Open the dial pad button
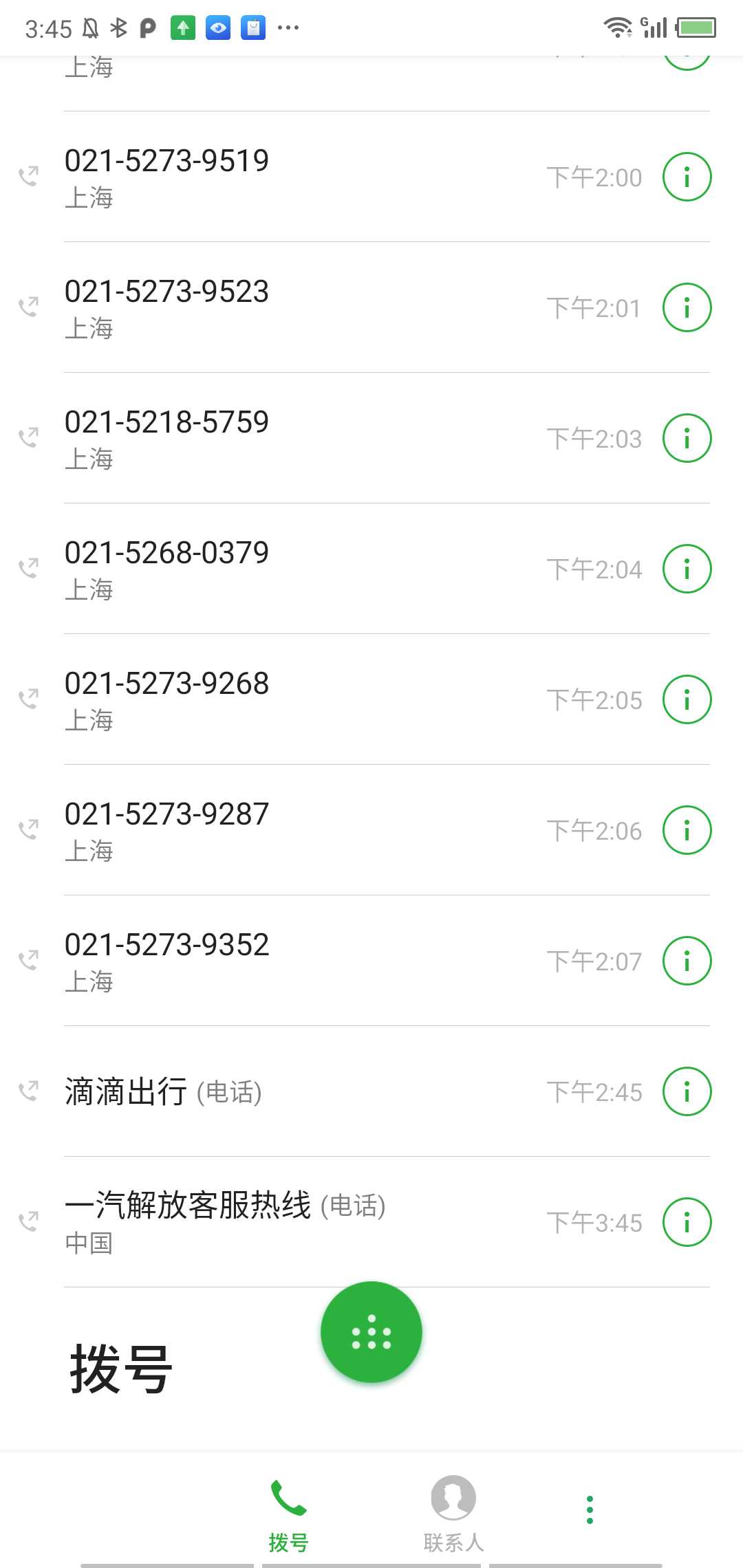743x1568 pixels. [371, 1332]
